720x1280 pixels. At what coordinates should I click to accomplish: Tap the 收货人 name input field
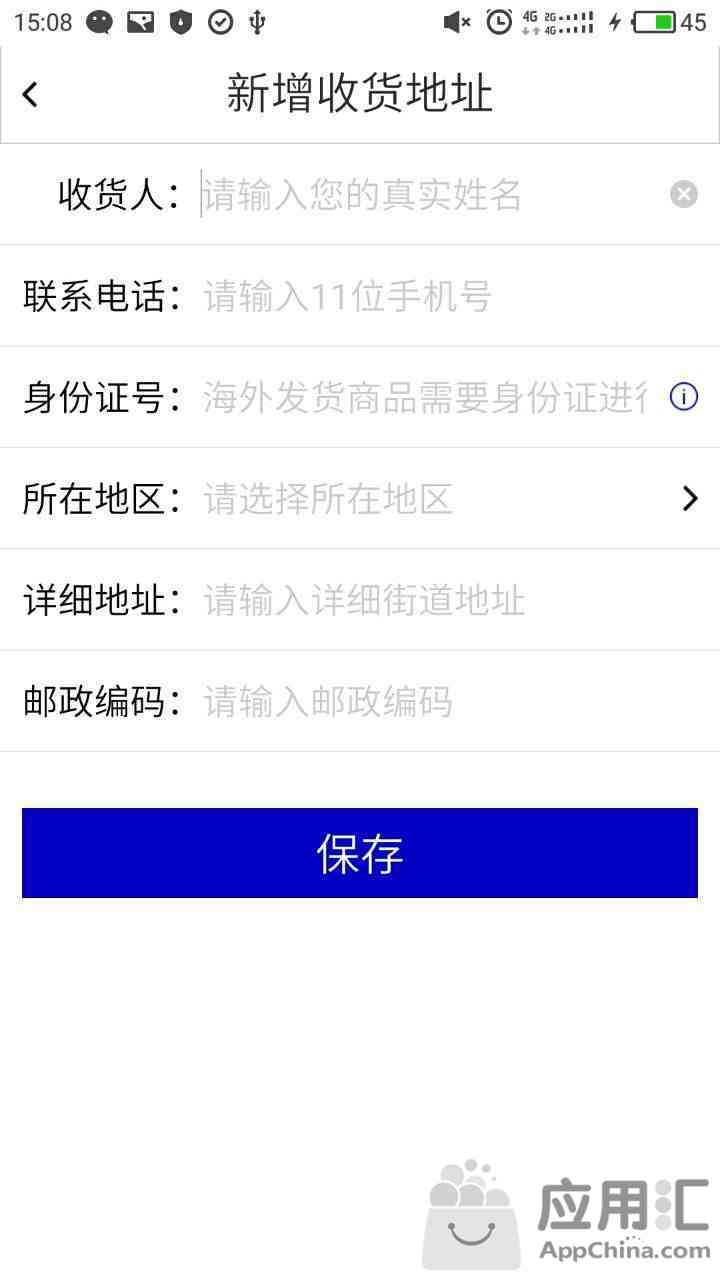tap(430, 194)
